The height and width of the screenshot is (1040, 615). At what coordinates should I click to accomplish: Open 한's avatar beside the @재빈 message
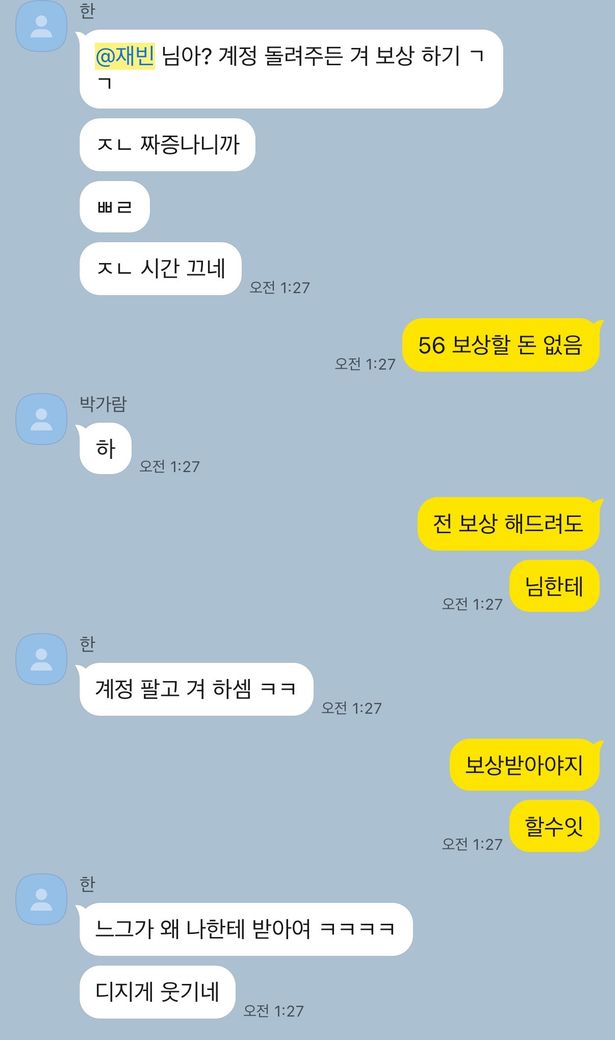click(x=41, y=27)
